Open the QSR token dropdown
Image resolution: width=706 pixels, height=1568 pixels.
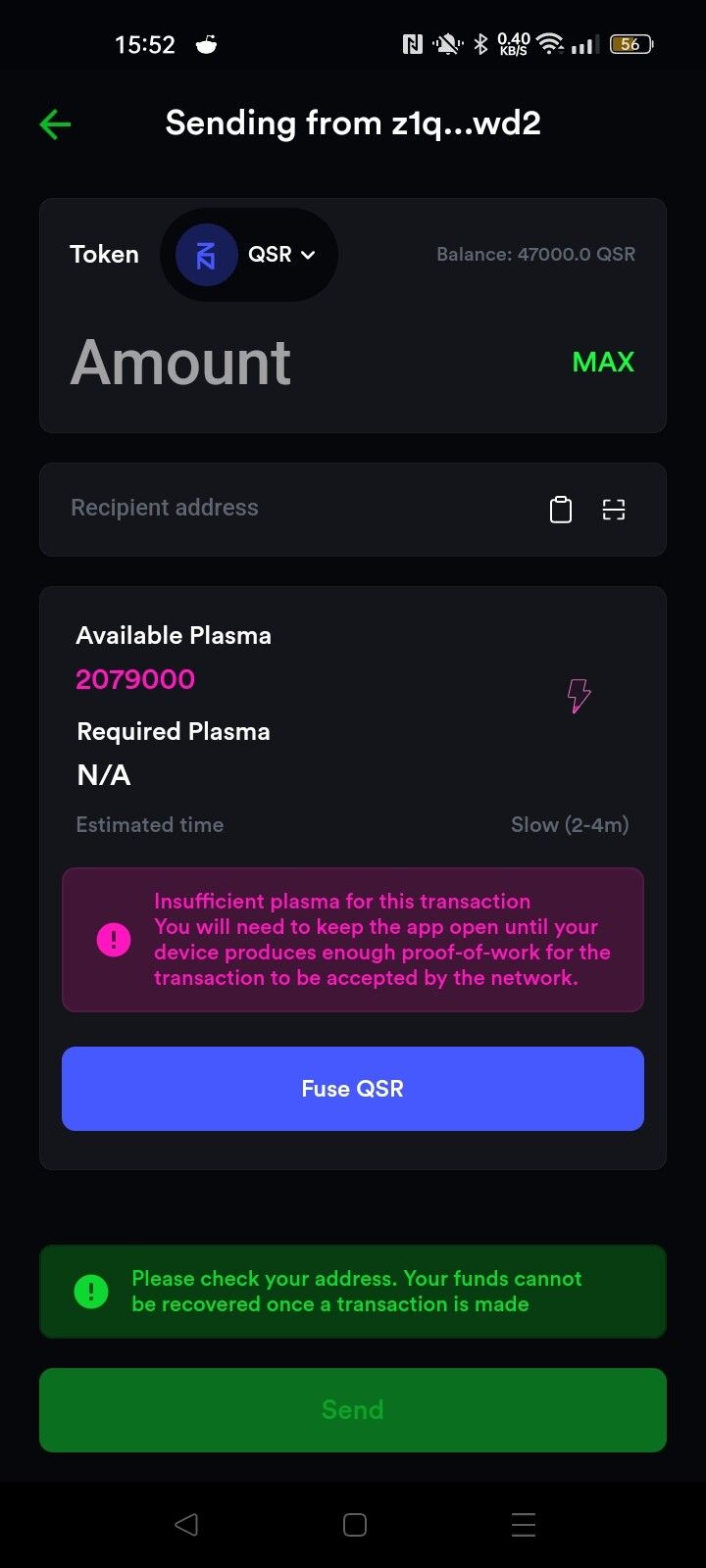tap(249, 255)
